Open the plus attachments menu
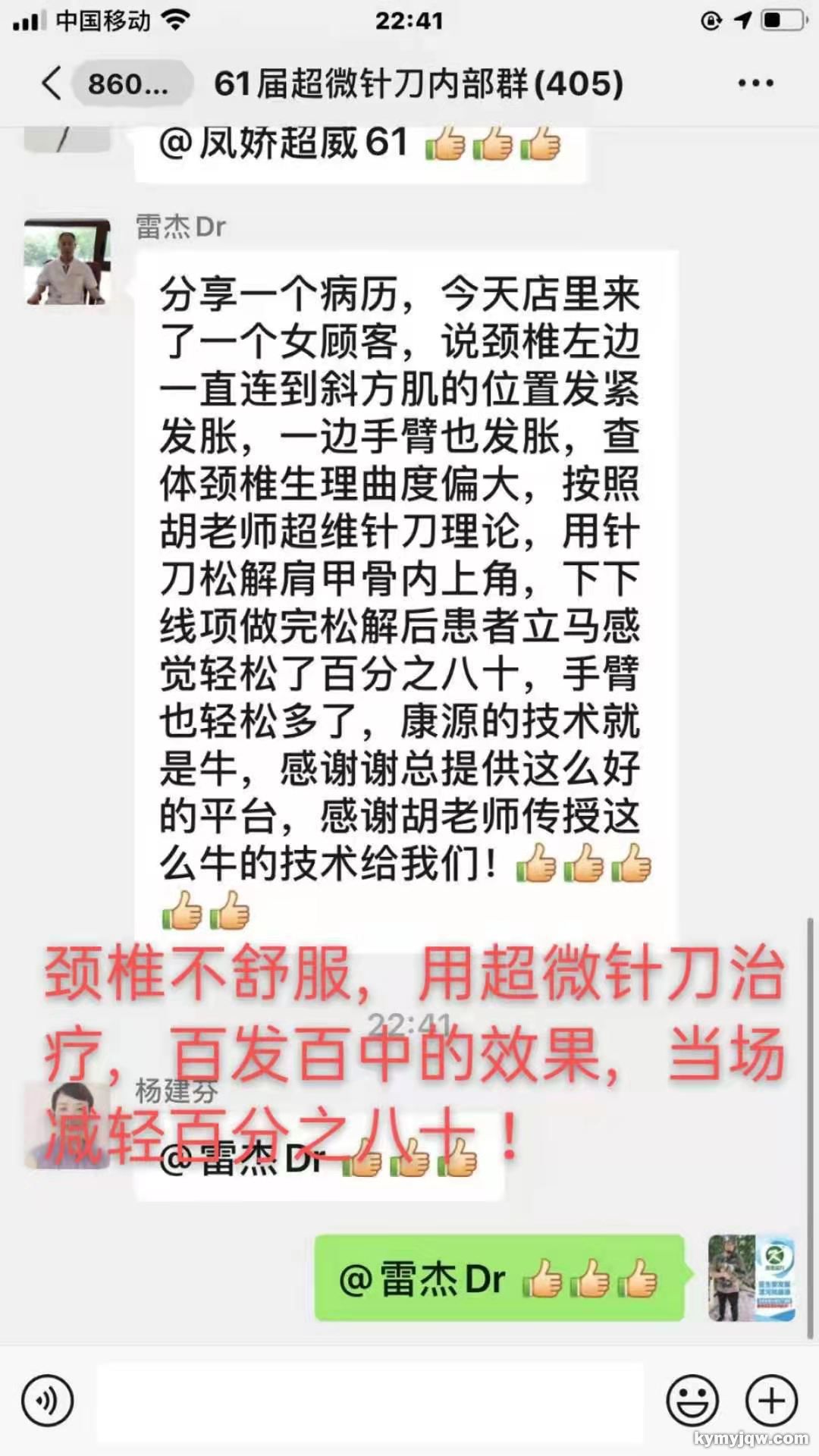This screenshot has height=1456, width=819. coord(771,1400)
